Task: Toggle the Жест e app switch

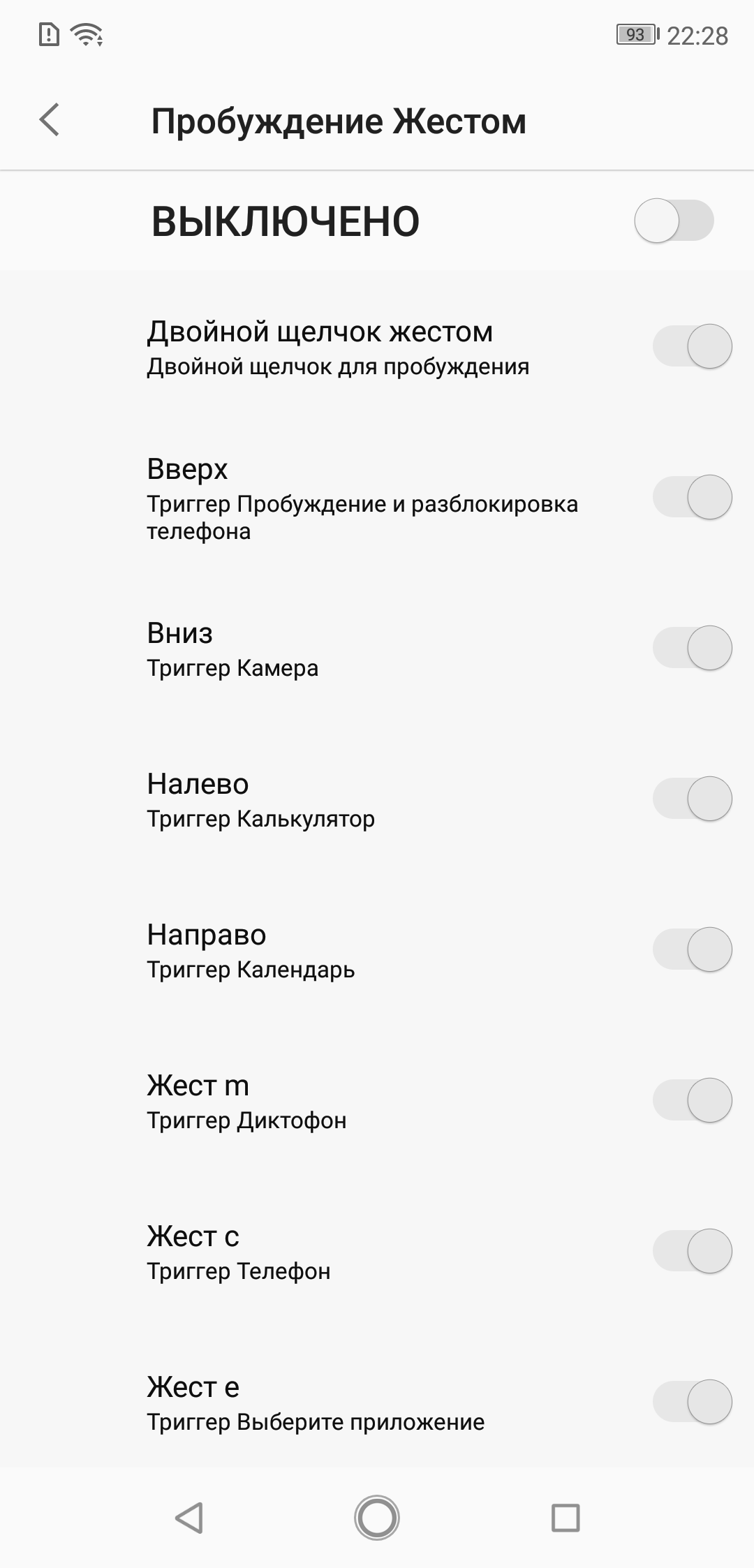Action: click(x=692, y=1402)
